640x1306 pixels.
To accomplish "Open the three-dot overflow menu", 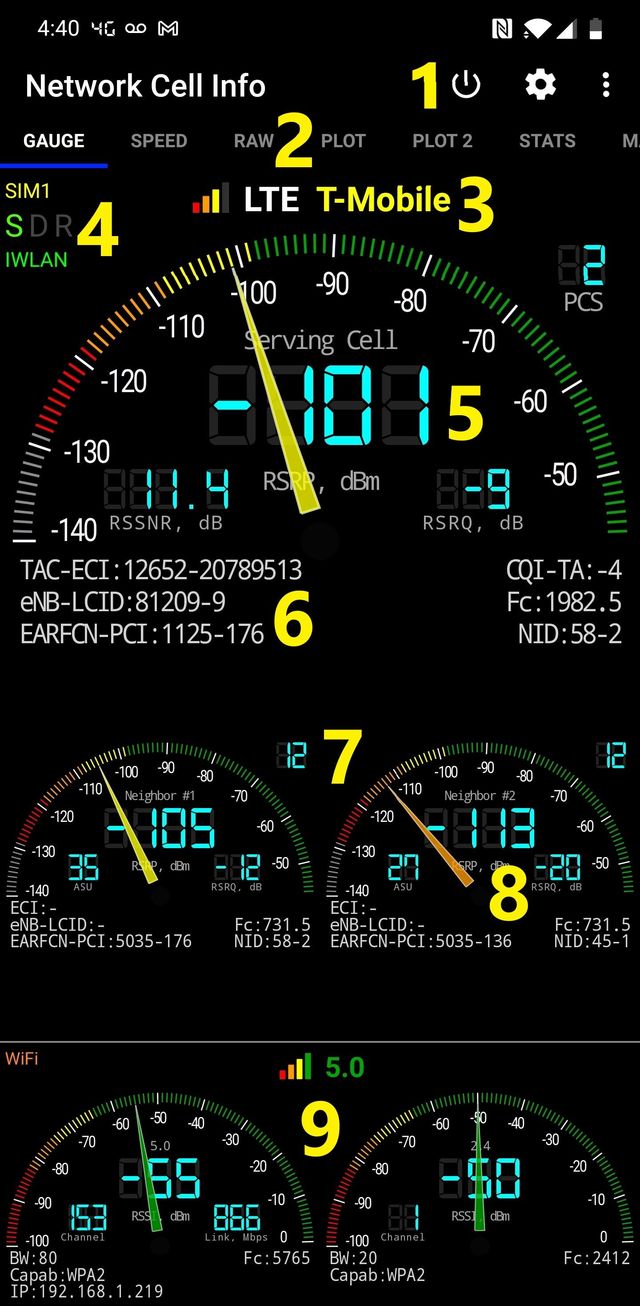I will pos(606,85).
